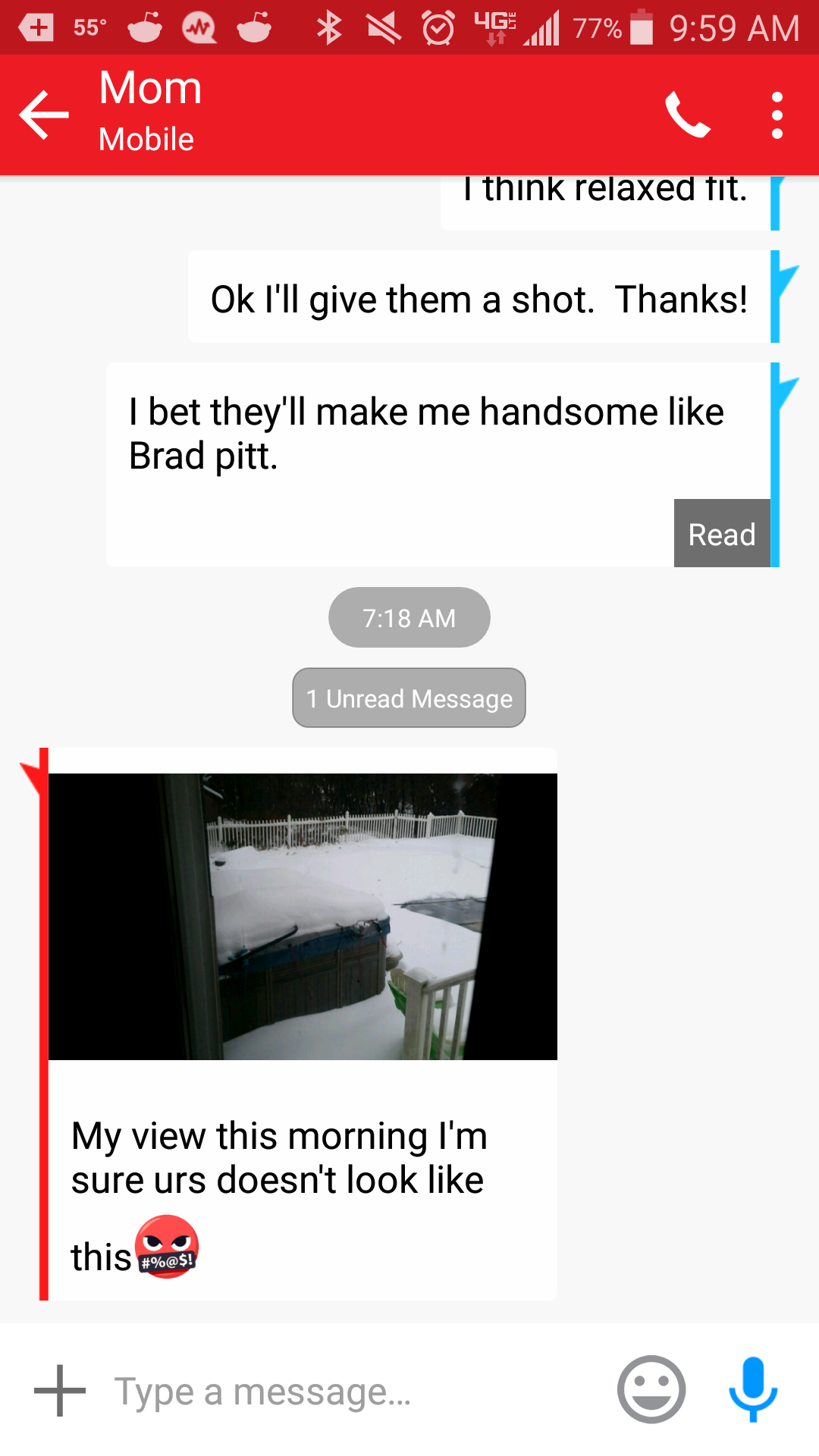The width and height of the screenshot is (819, 1456).
Task: Open the overflow menu
Action: click(777, 115)
